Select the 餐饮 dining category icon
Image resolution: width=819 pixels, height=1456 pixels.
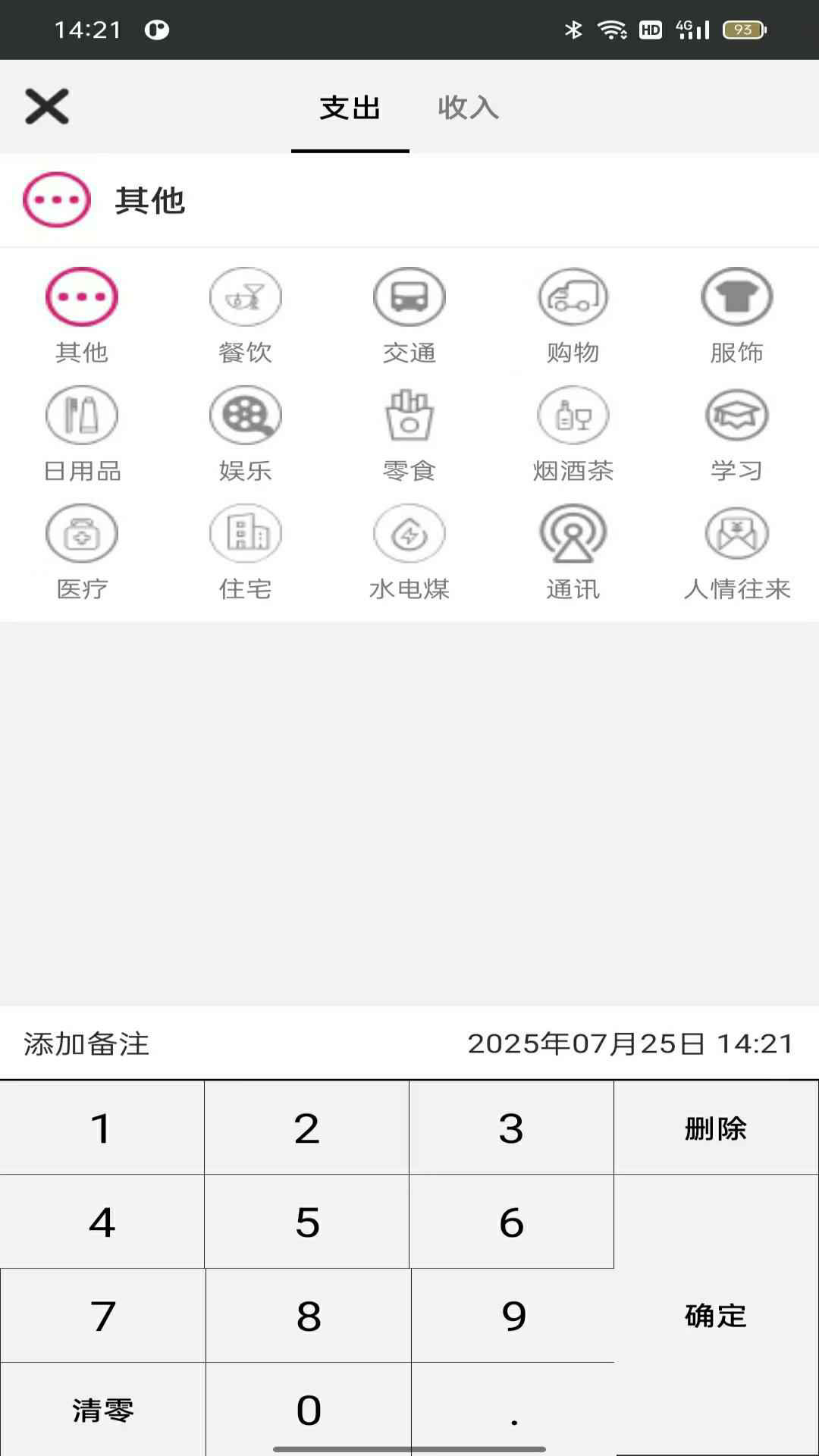(245, 297)
